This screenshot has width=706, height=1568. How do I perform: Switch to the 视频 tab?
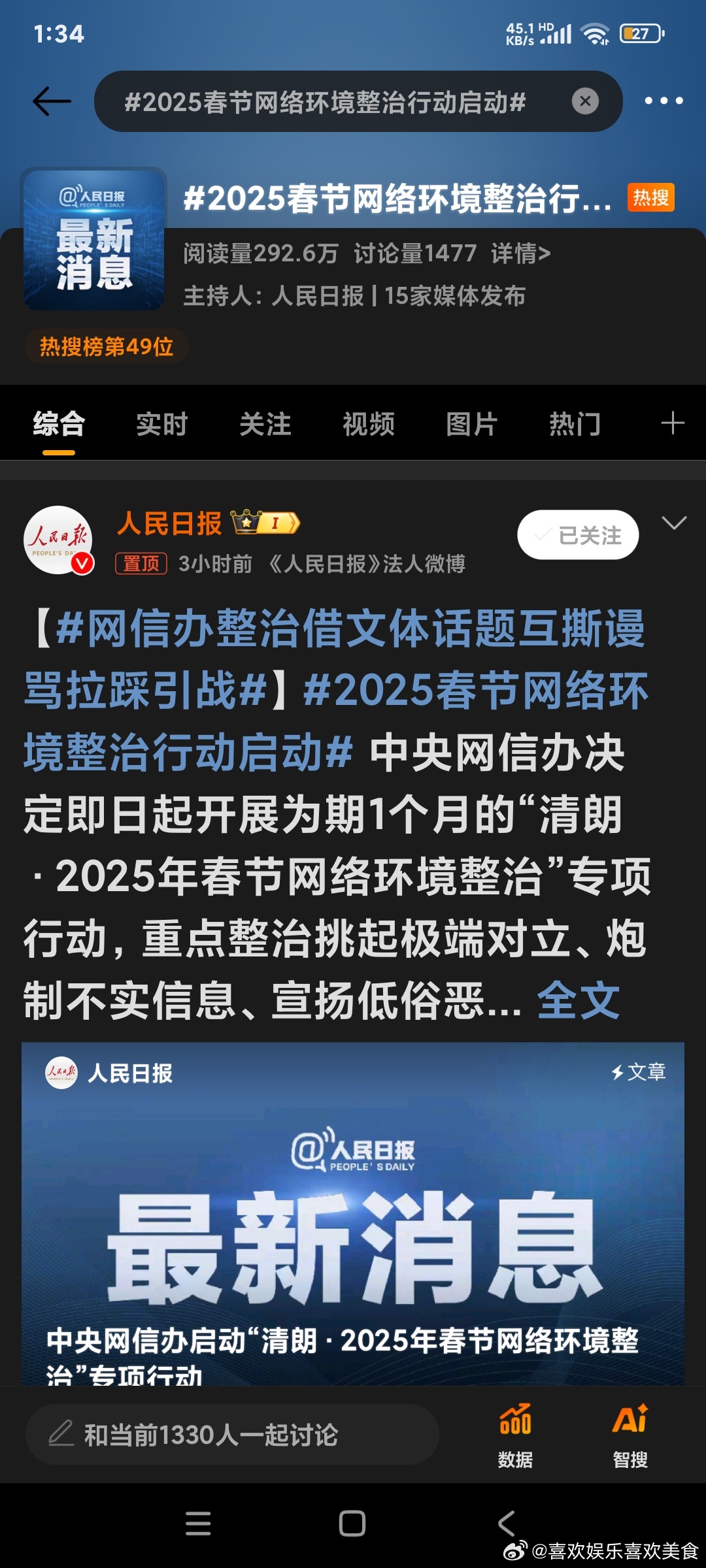pos(369,424)
